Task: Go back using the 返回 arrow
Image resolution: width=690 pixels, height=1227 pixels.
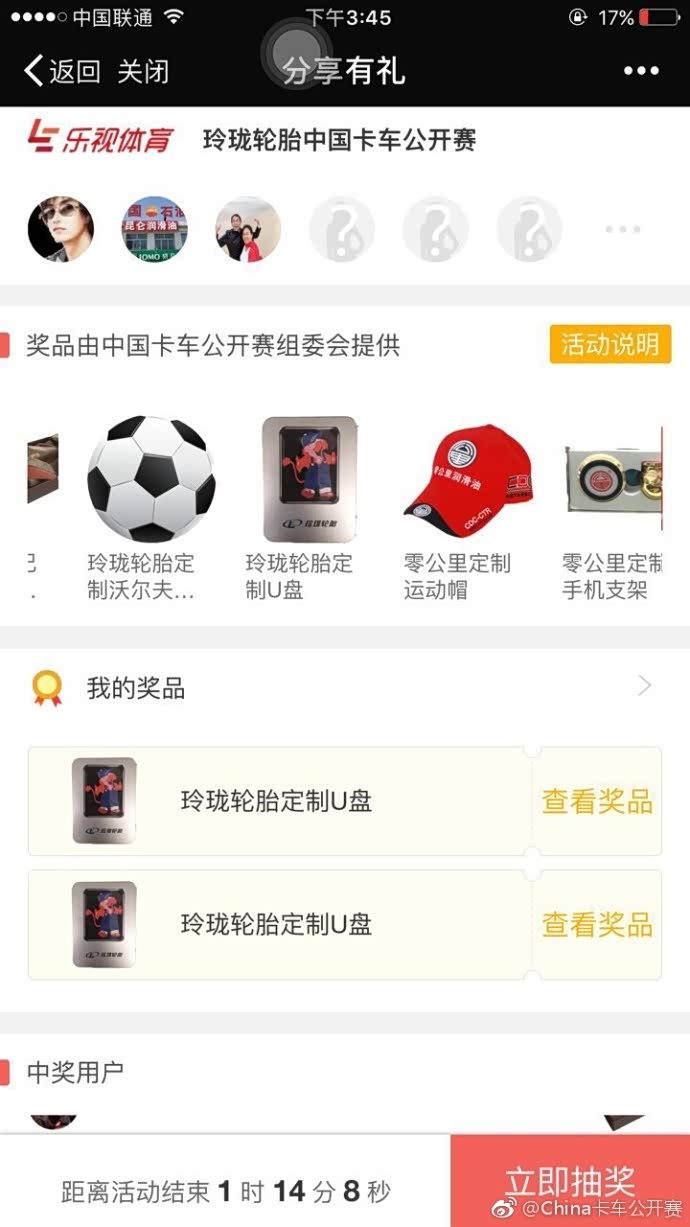Action: [x=60, y=71]
